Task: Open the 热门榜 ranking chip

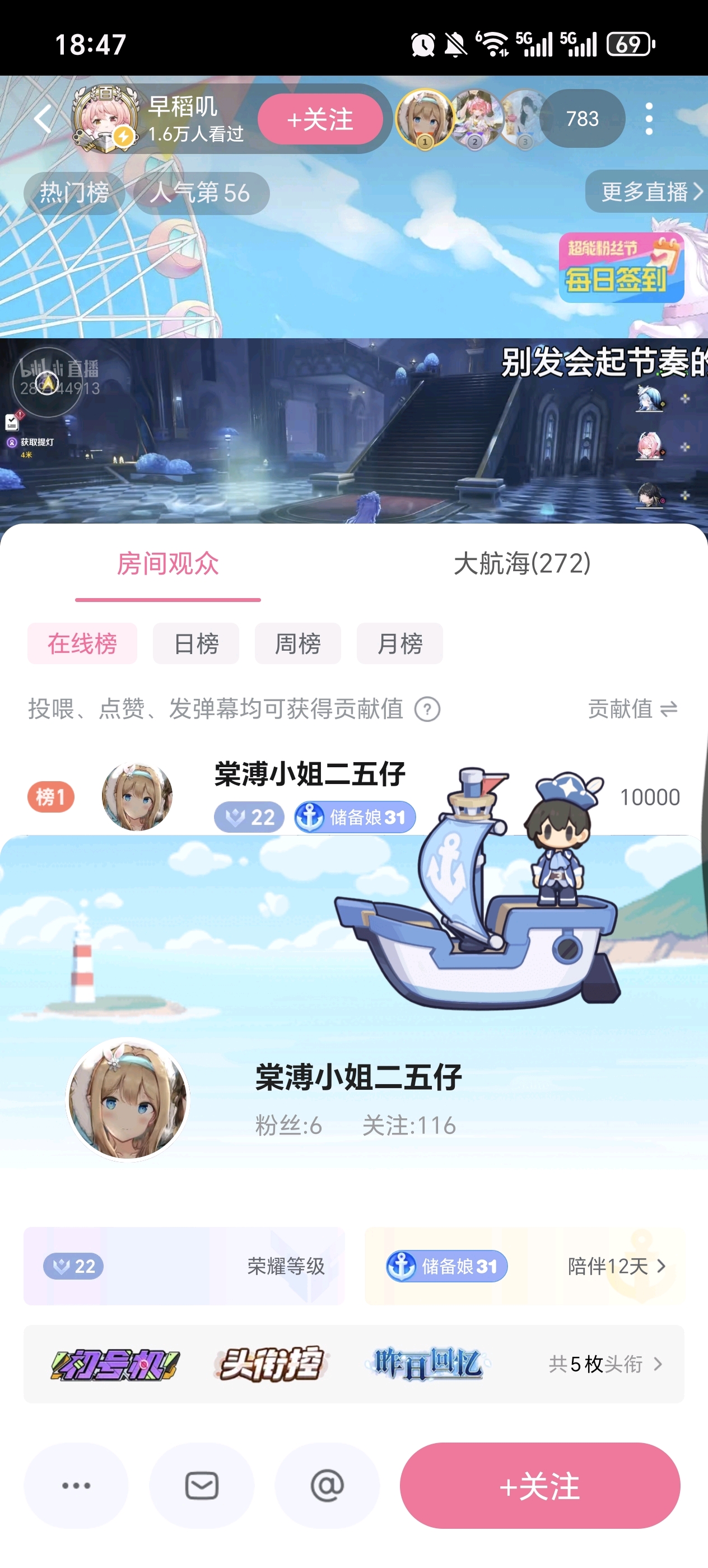Action: (x=74, y=193)
